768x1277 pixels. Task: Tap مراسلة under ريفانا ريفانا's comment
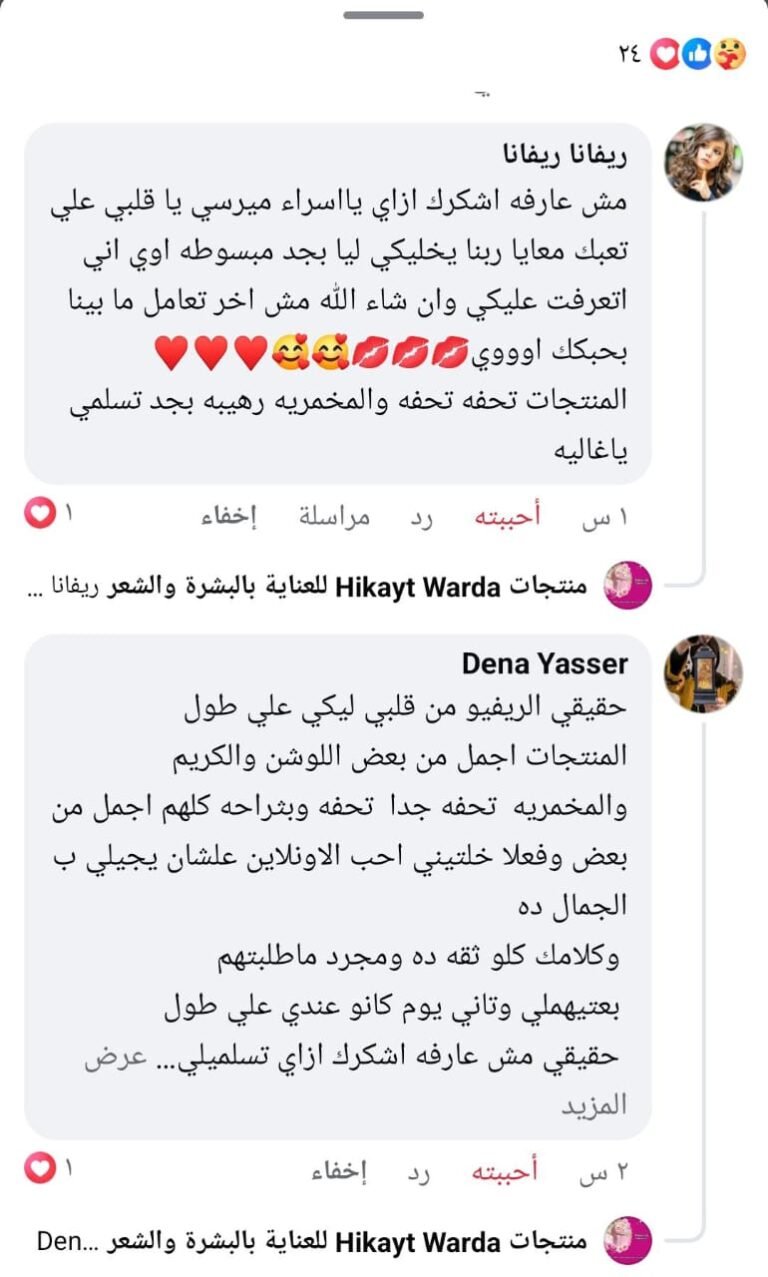(x=334, y=516)
